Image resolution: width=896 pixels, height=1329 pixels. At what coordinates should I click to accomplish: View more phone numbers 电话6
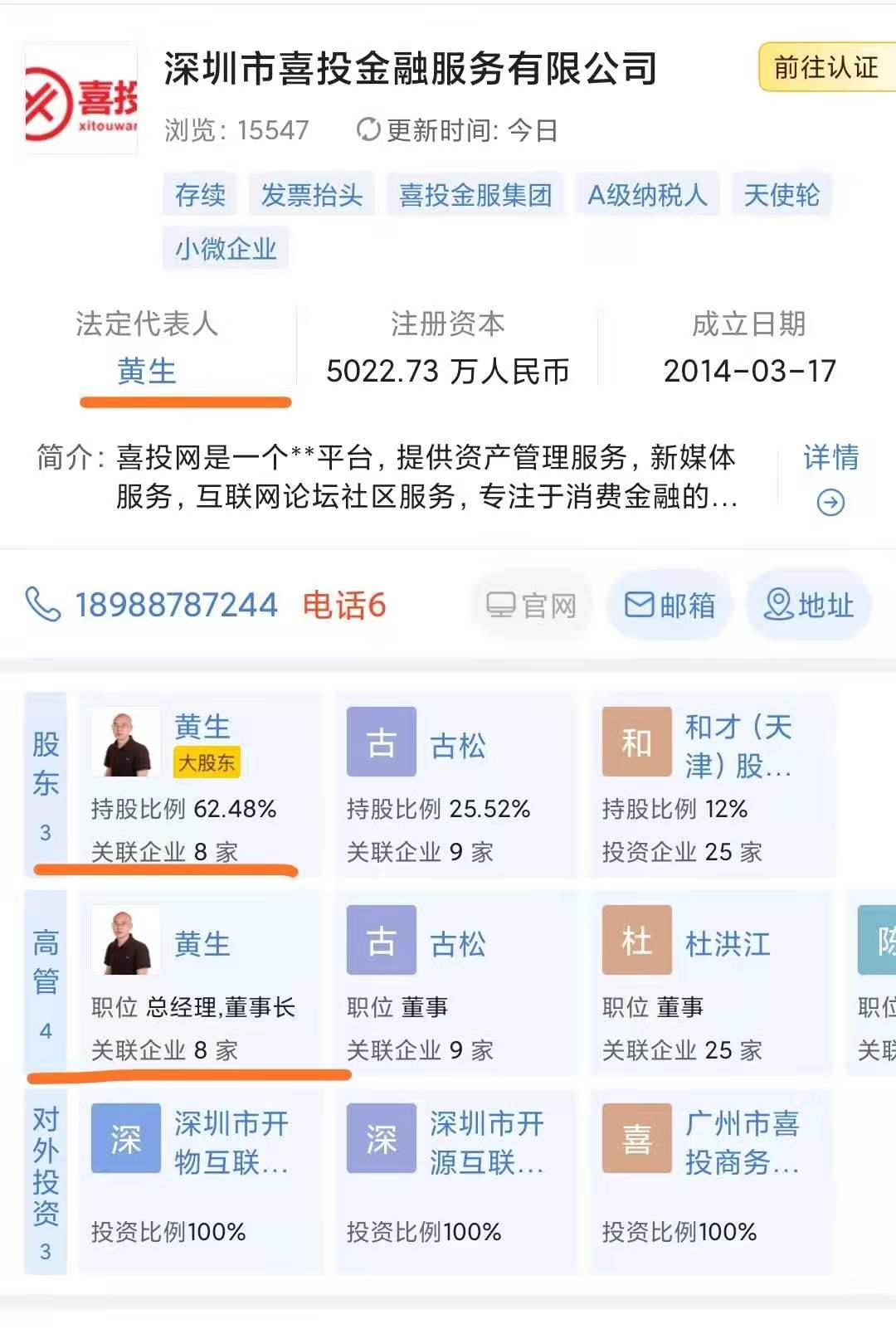[x=343, y=605]
